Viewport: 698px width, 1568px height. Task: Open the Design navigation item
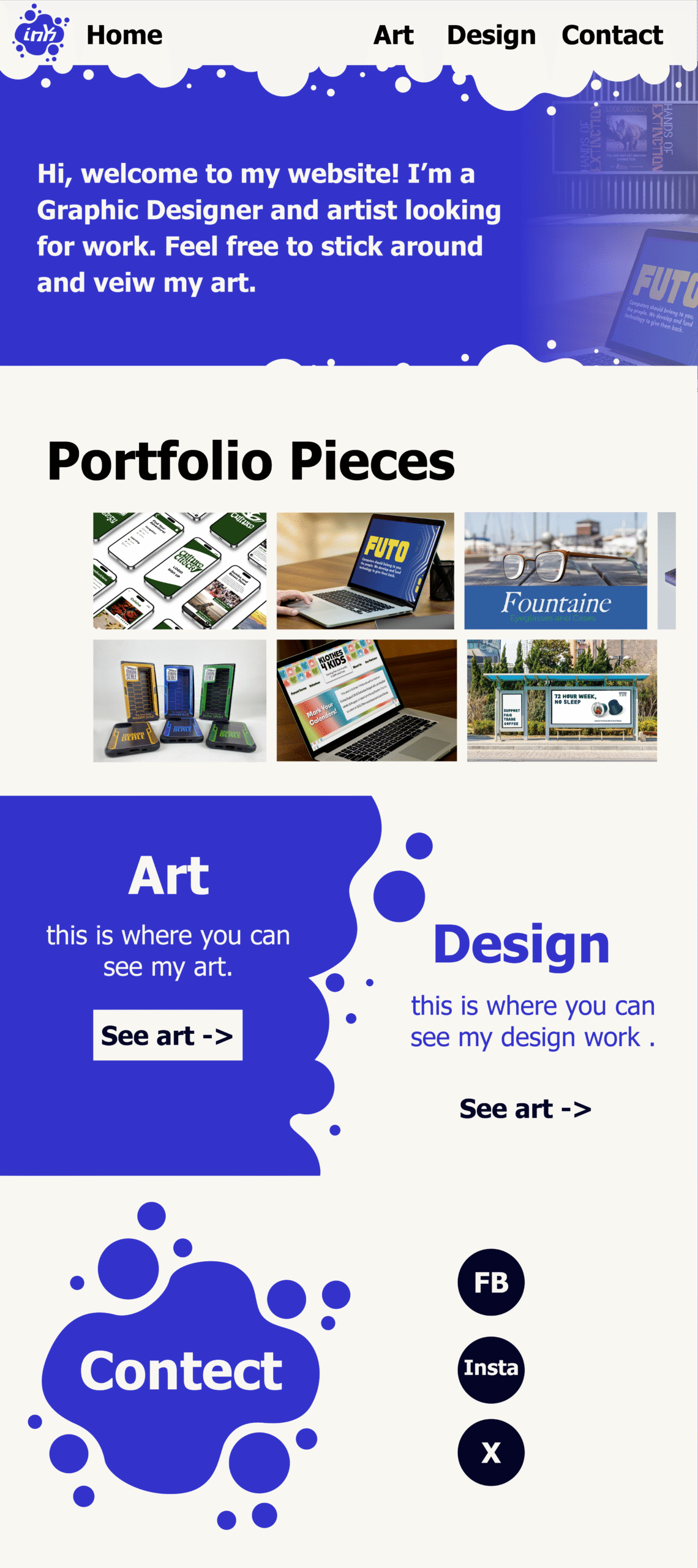click(490, 35)
